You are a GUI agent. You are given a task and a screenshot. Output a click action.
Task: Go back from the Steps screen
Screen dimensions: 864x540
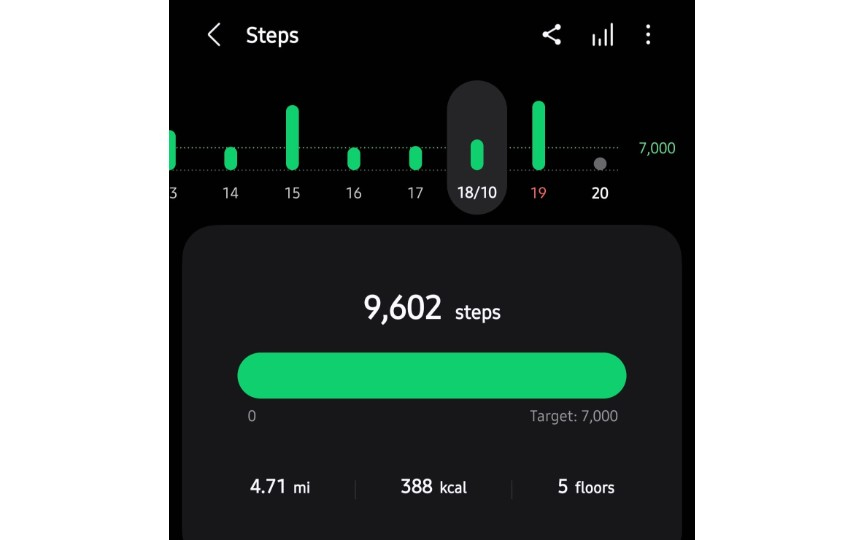click(x=213, y=35)
